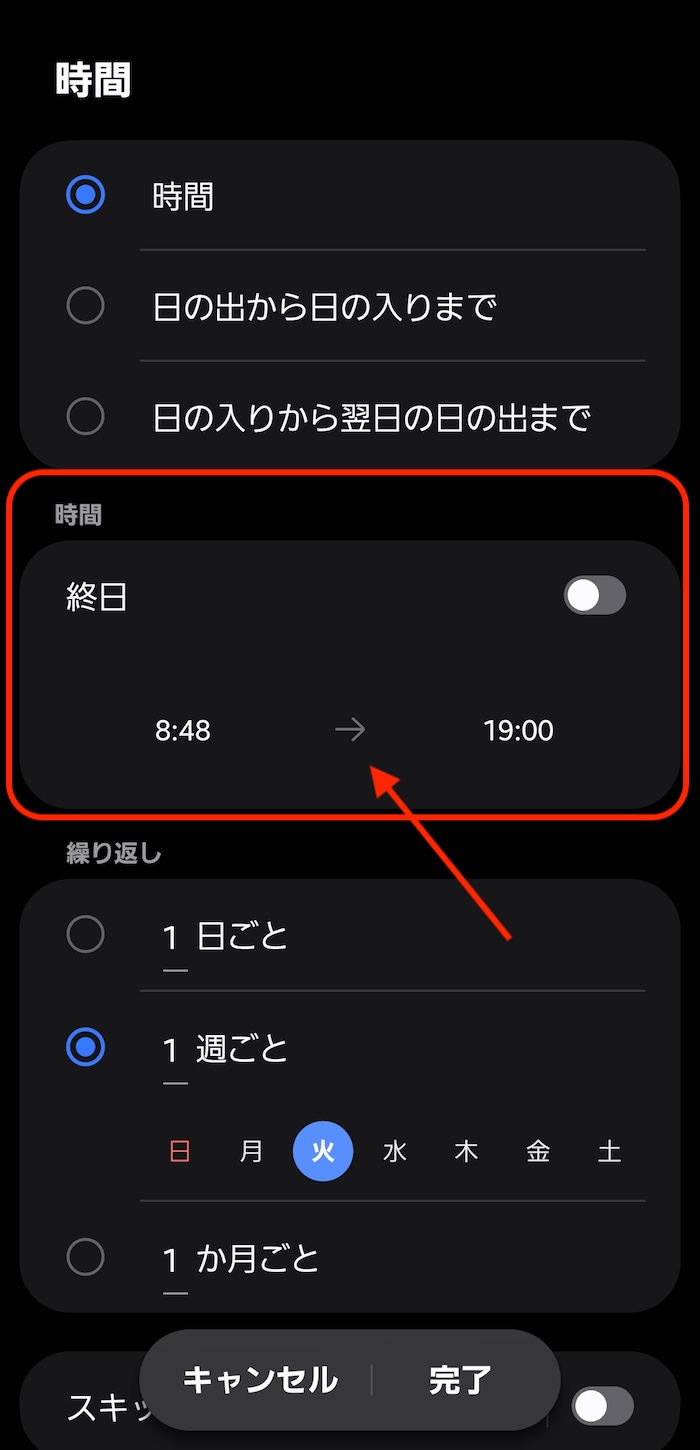Enable Sunday 日 in weekday selector
The width and height of the screenshot is (700, 1450).
pos(180,1151)
